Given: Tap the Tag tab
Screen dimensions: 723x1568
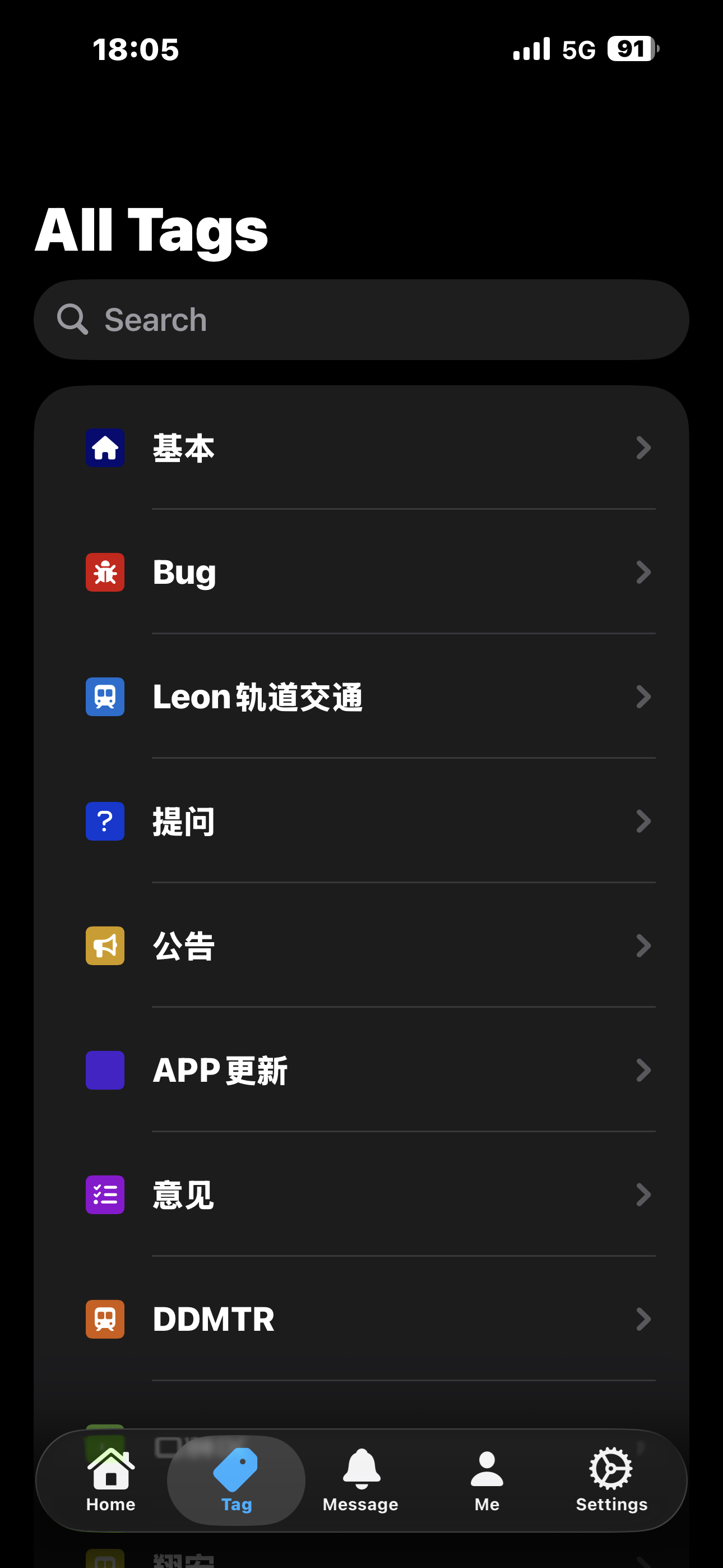Looking at the screenshot, I should coord(236,1480).
